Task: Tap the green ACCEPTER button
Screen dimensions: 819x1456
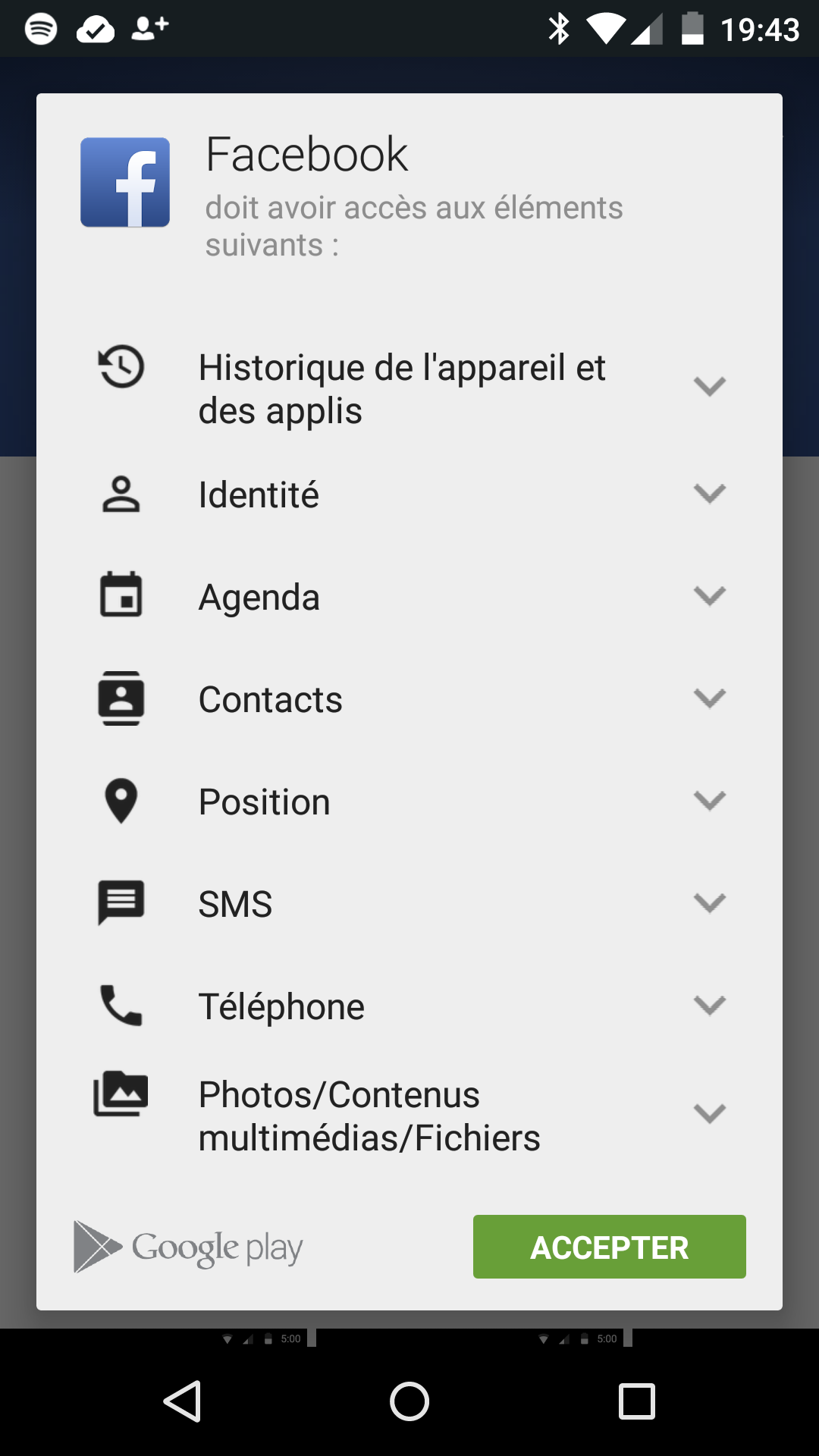Action: [x=609, y=1247]
